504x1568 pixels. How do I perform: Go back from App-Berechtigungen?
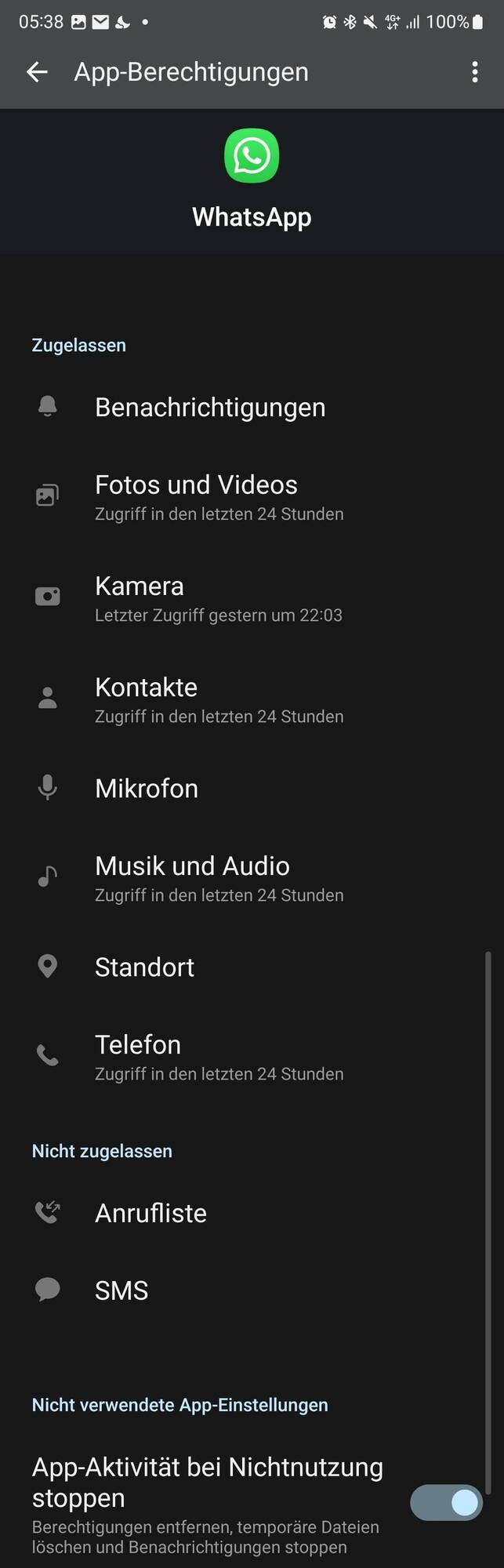coord(37,72)
